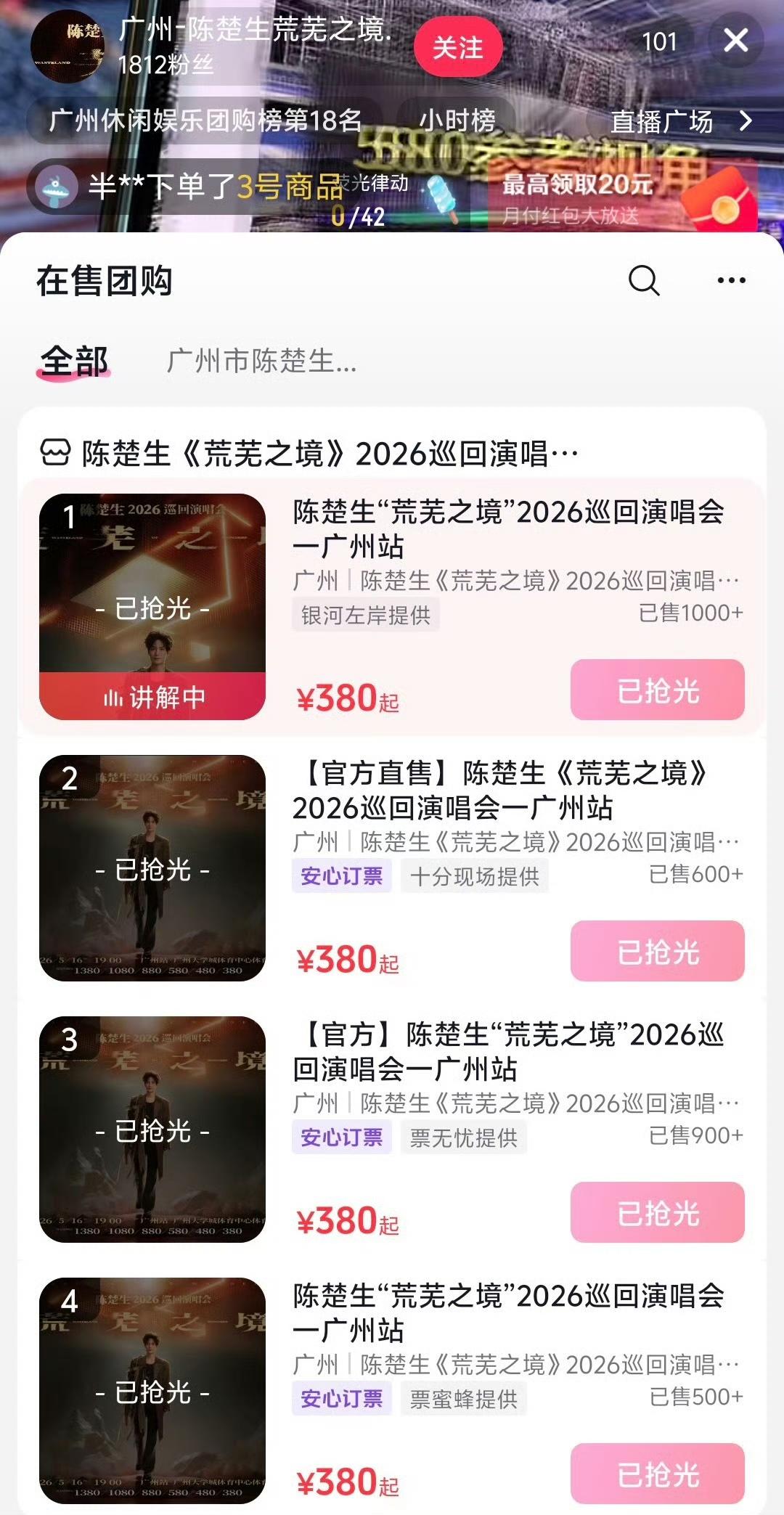This screenshot has height=1515, width=784.
Task: Switch to the 全部 tab
Action: pos(74,361)
